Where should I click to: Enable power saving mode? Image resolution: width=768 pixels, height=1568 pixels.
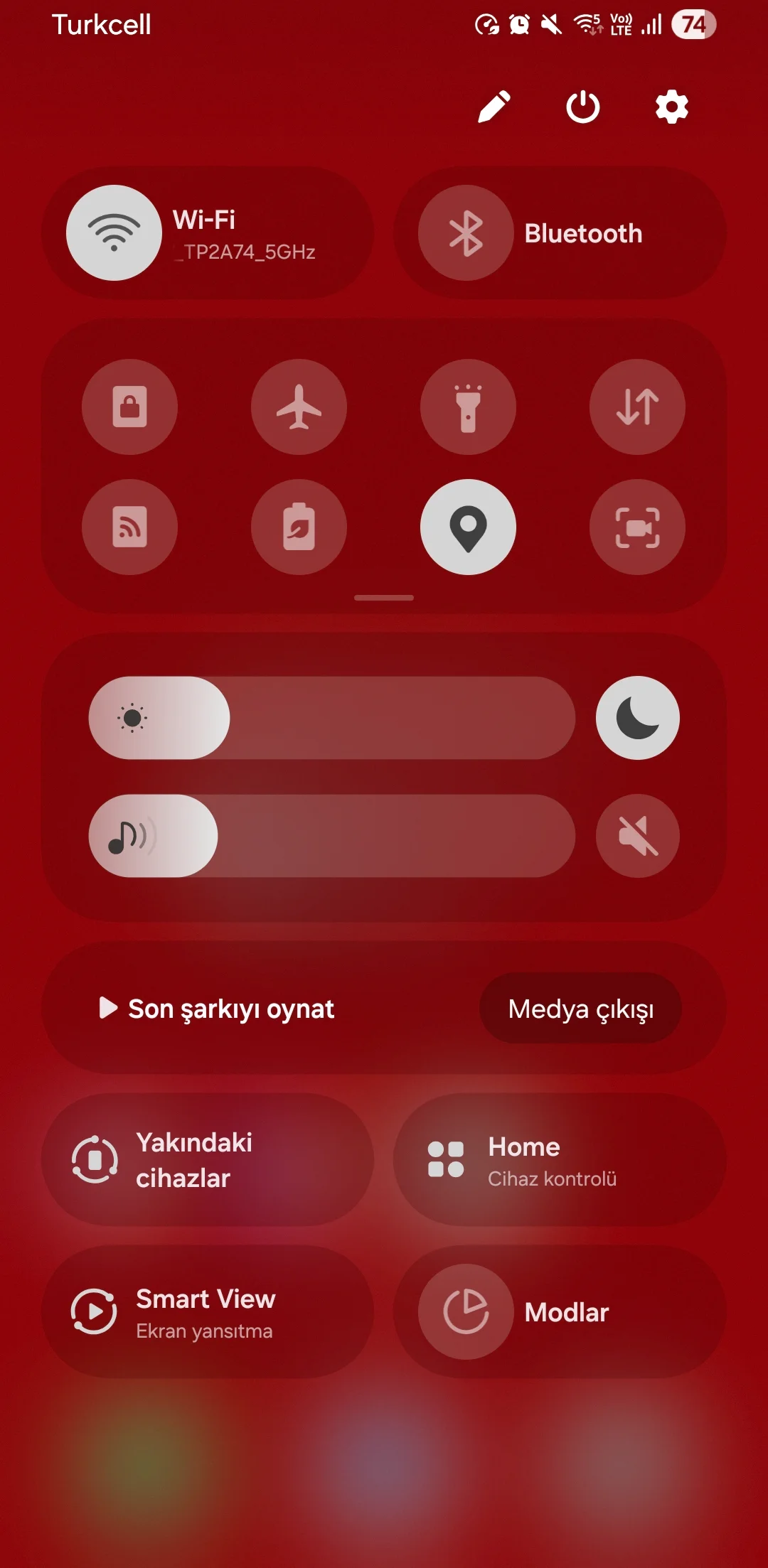[299, 527]
